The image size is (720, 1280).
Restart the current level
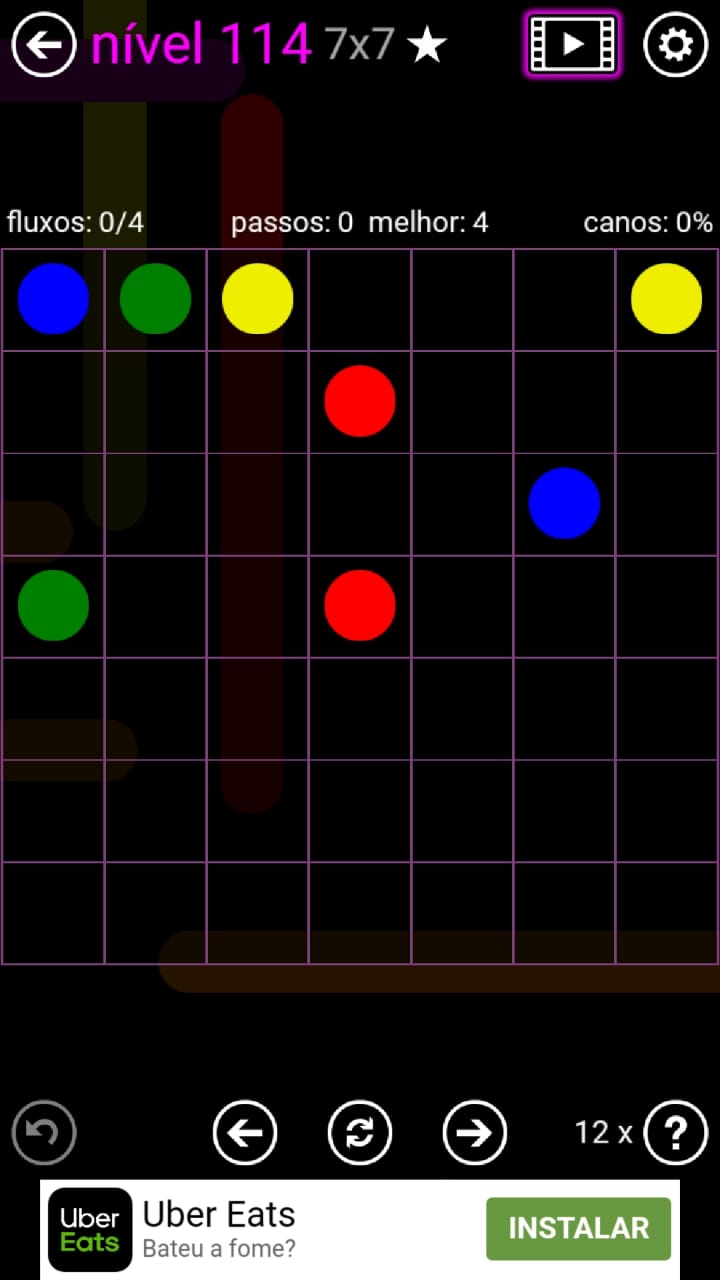[360, 1133]
